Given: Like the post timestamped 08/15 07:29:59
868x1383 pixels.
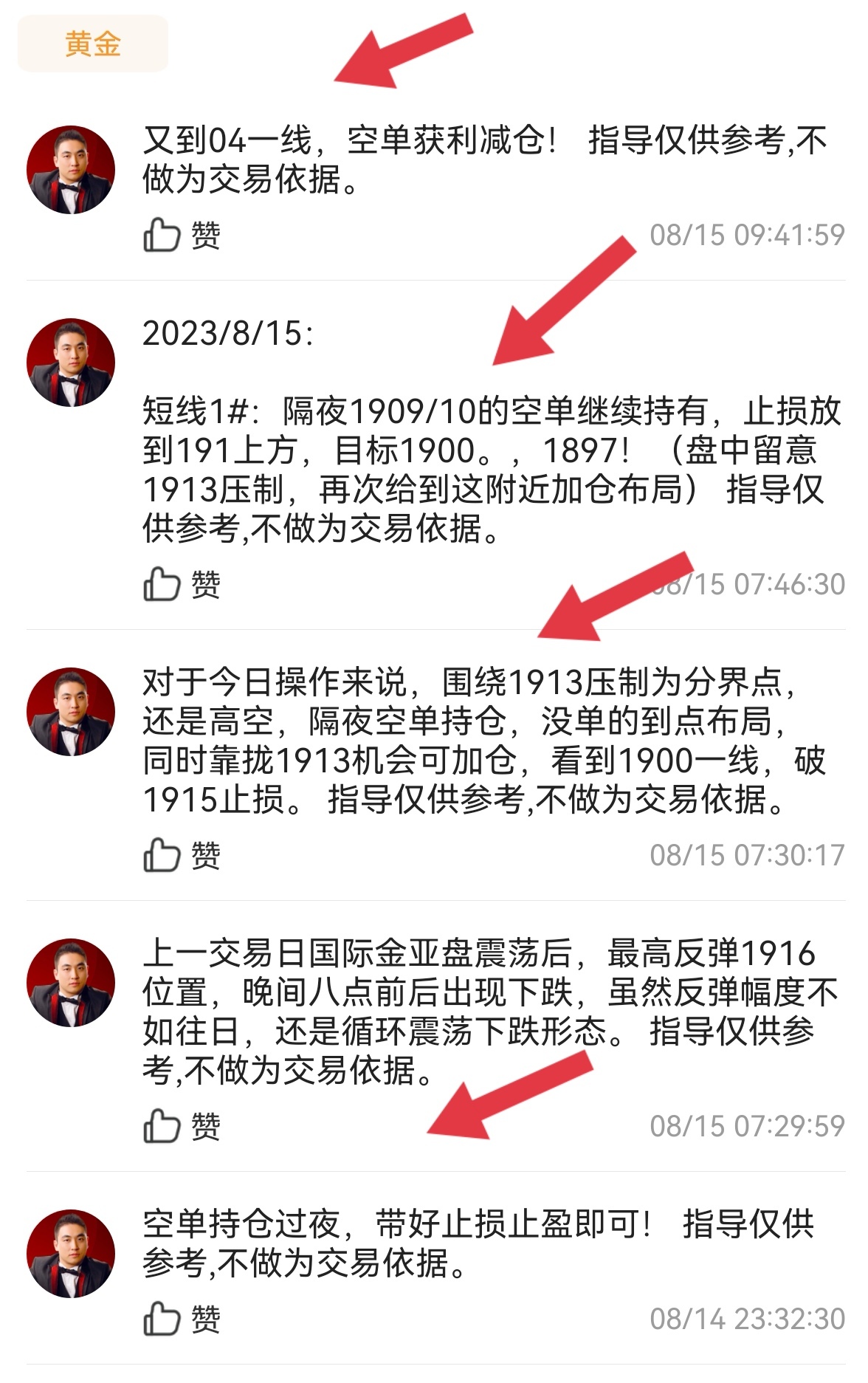Looking at the screenshot, I should point(181,1127).
